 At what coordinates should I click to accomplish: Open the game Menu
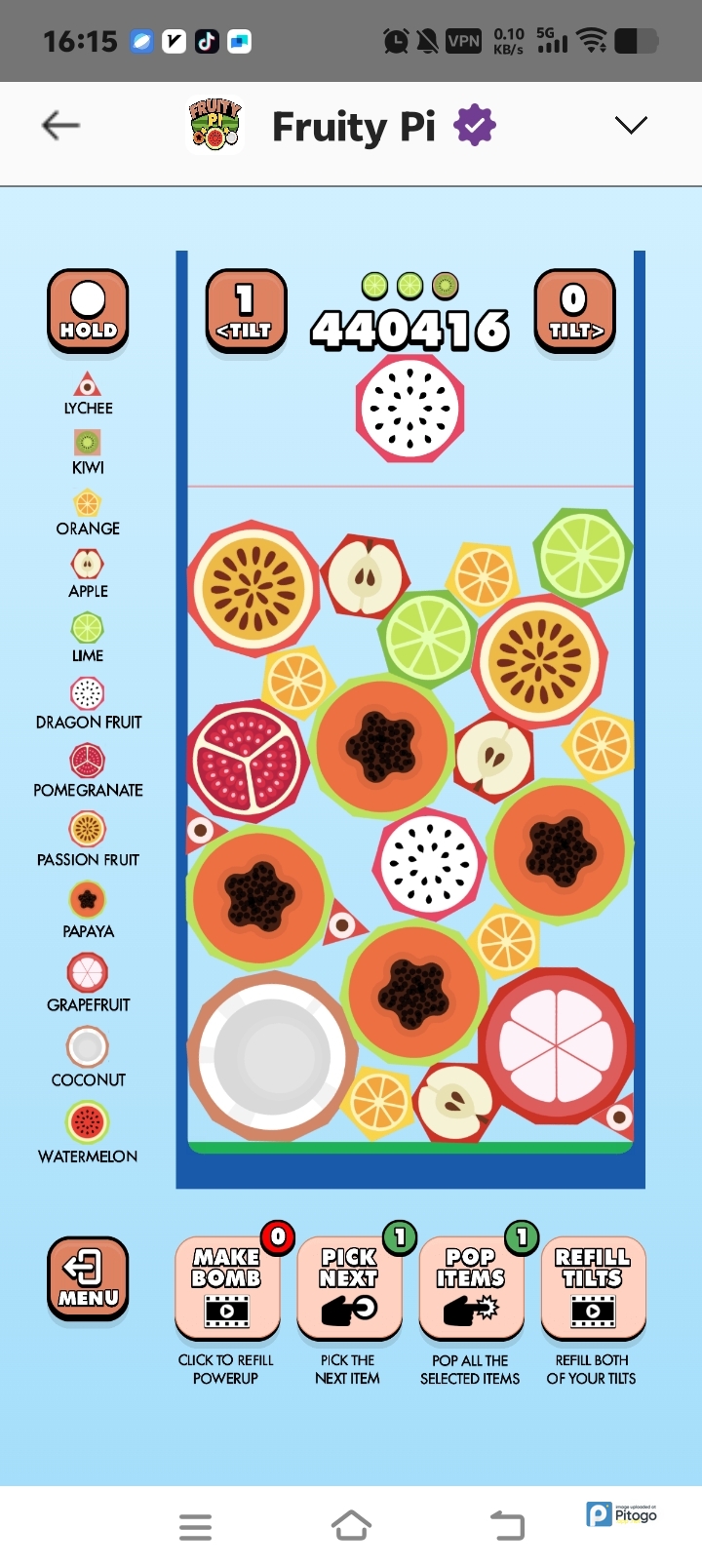click(x=88, y=1278)
